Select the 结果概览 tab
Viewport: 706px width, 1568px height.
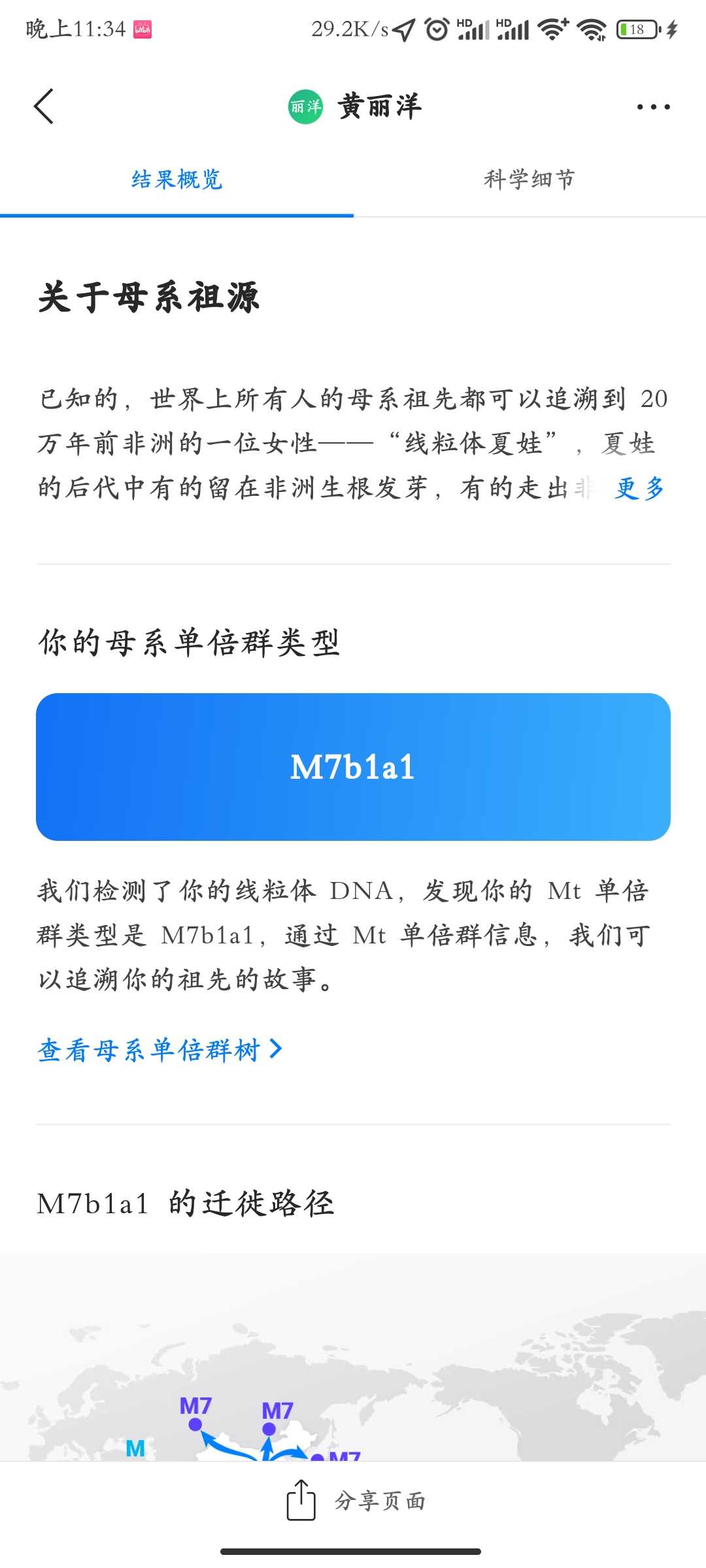coord(176,179)
